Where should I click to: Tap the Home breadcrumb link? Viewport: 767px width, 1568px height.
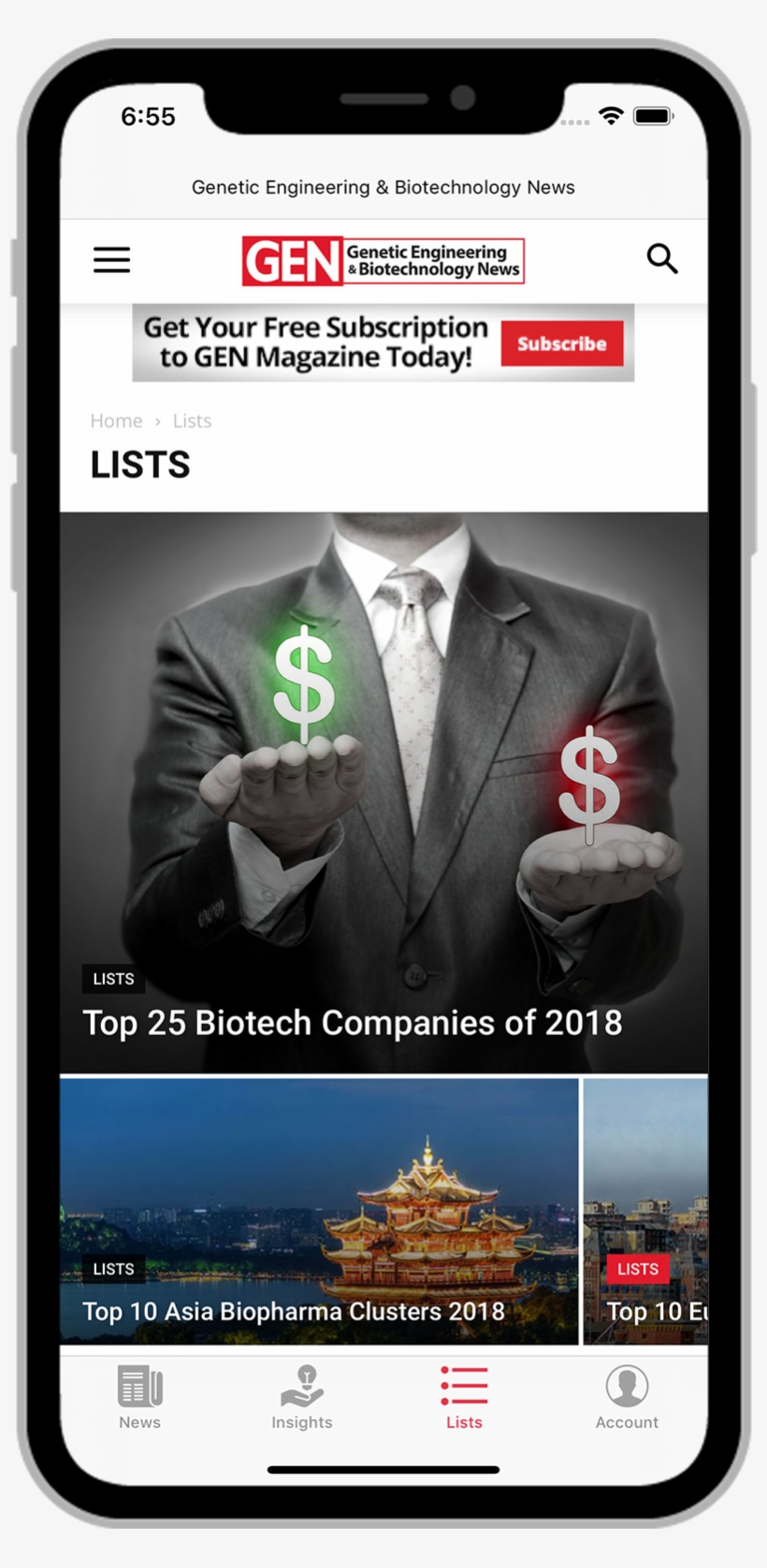(x=115, y=421)
